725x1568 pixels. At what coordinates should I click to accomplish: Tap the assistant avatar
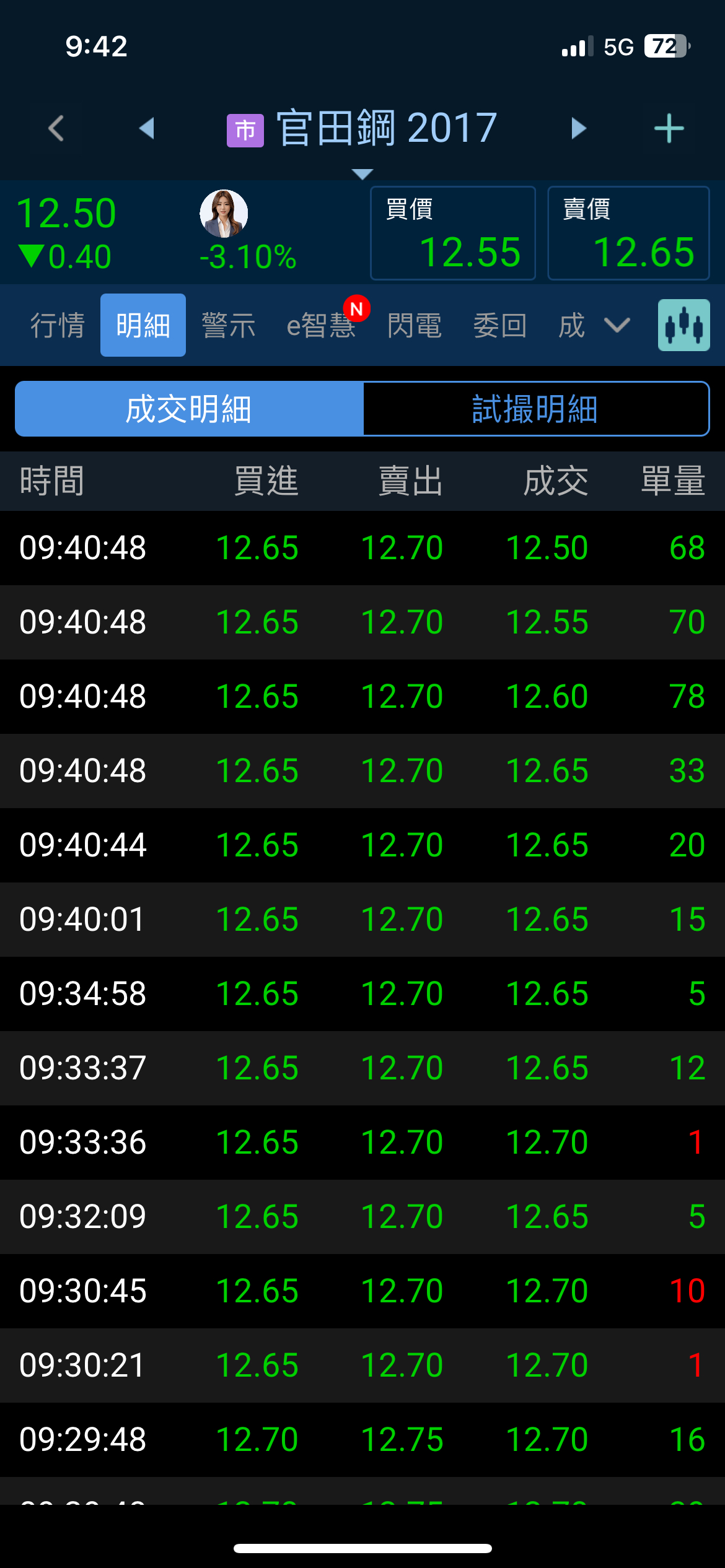coord(224,214)
